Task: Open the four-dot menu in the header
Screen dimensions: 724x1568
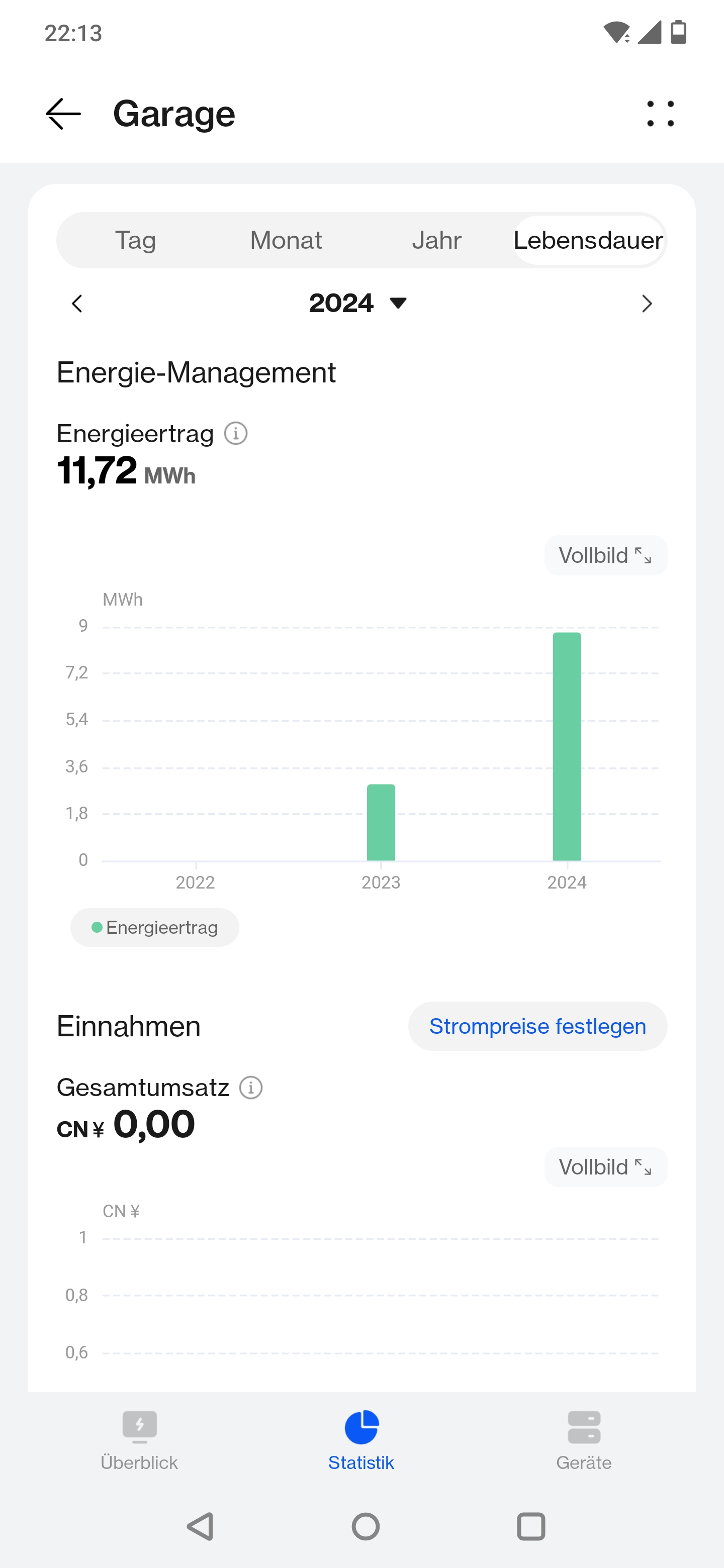Action: pyautogui.click(x=660, y=114)
